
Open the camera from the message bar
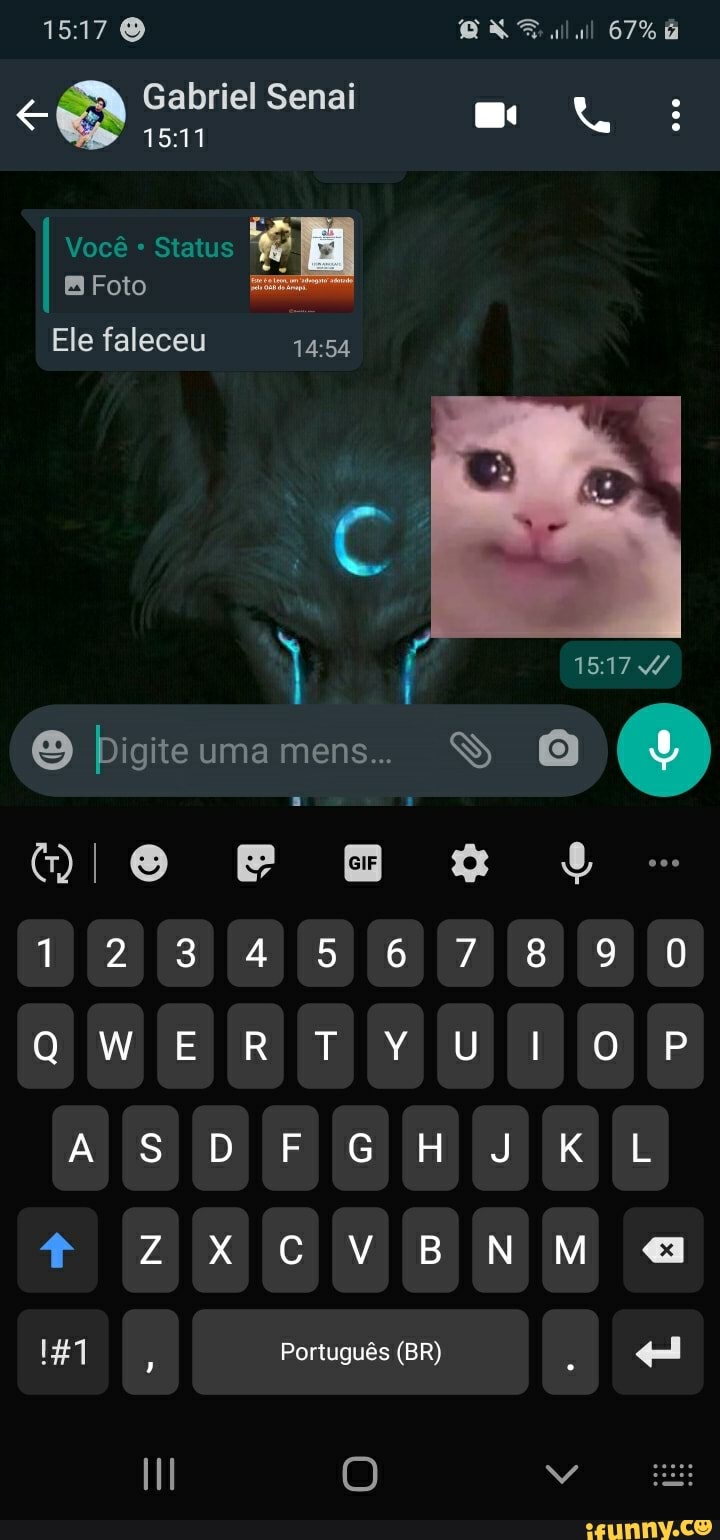557,748
